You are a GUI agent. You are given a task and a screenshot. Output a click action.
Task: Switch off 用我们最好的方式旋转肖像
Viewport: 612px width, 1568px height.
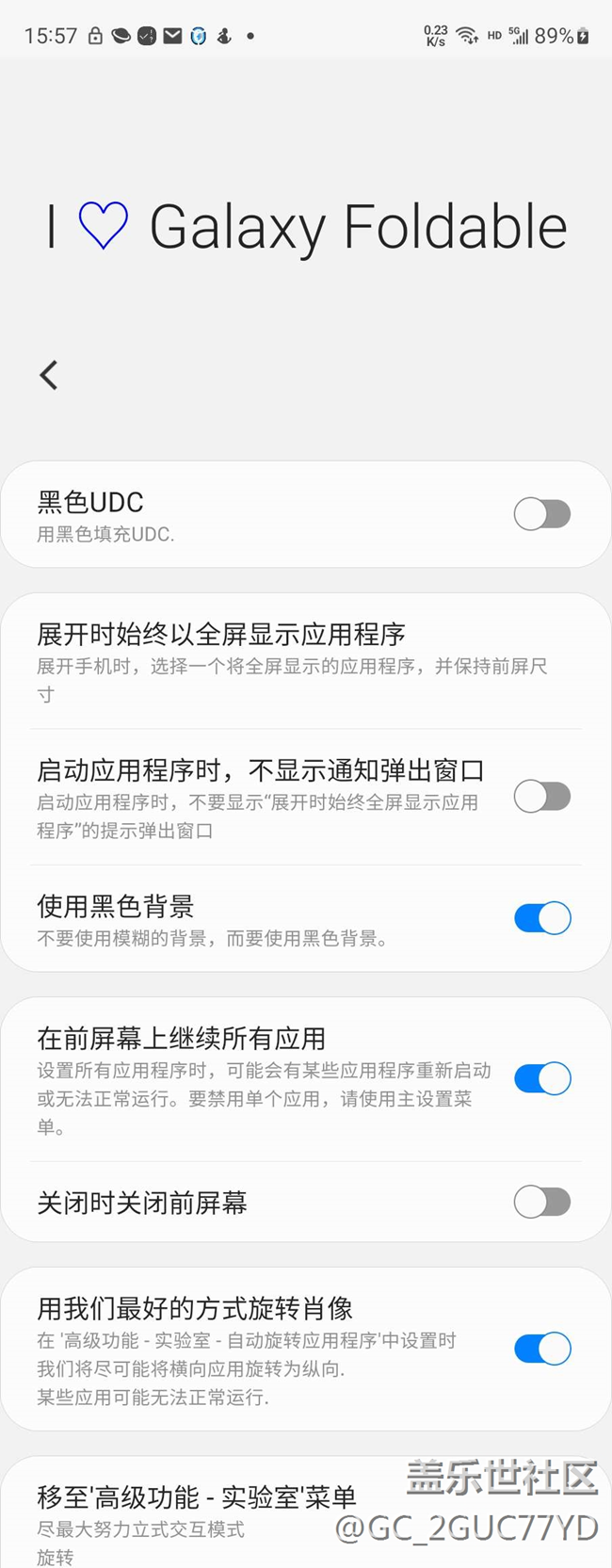pos(542,1349)
